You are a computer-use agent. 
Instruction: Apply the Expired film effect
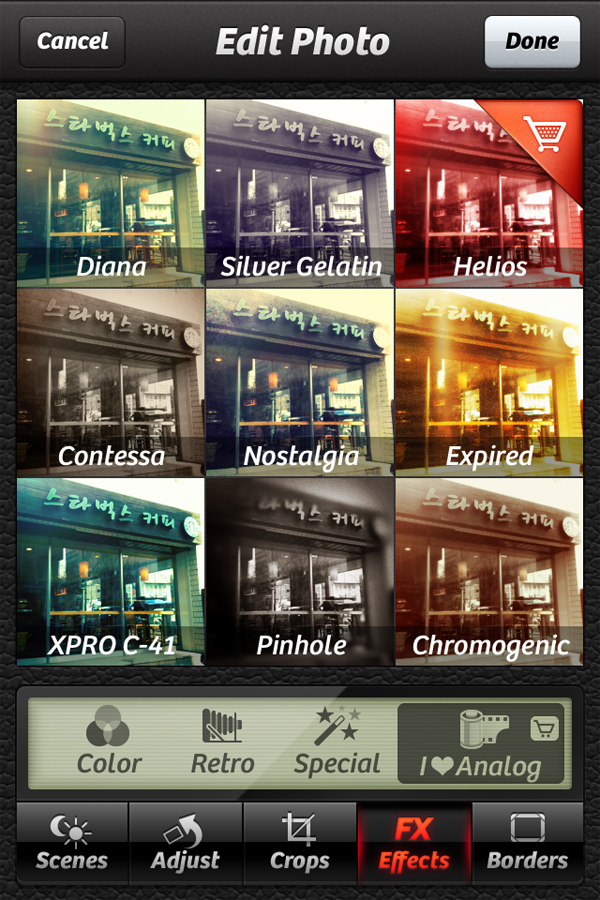489,381
